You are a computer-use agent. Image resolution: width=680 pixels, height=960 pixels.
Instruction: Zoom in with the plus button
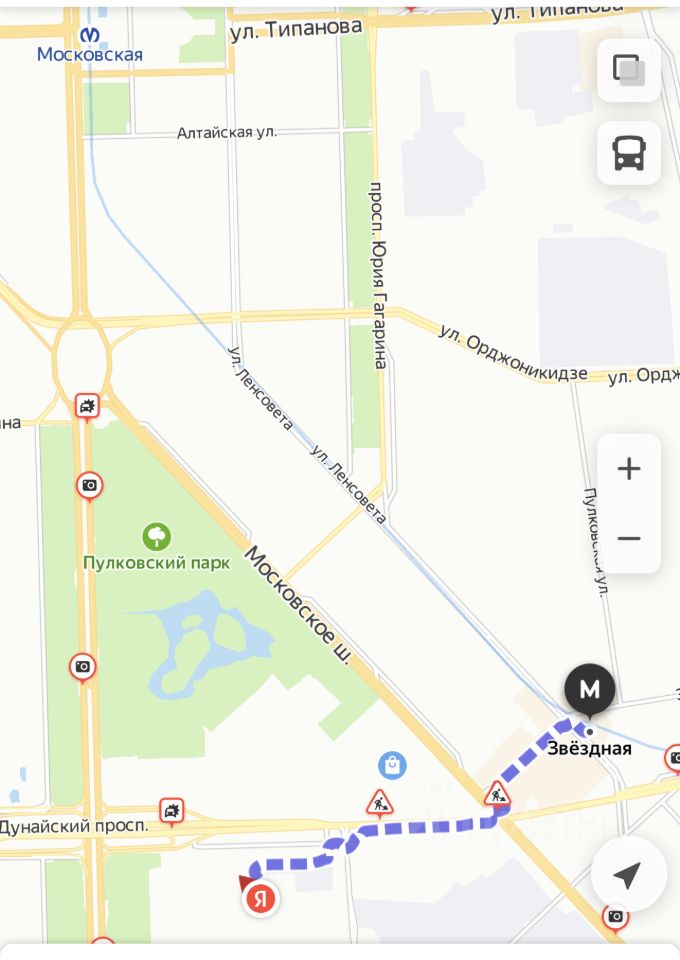tap(629, 469)
